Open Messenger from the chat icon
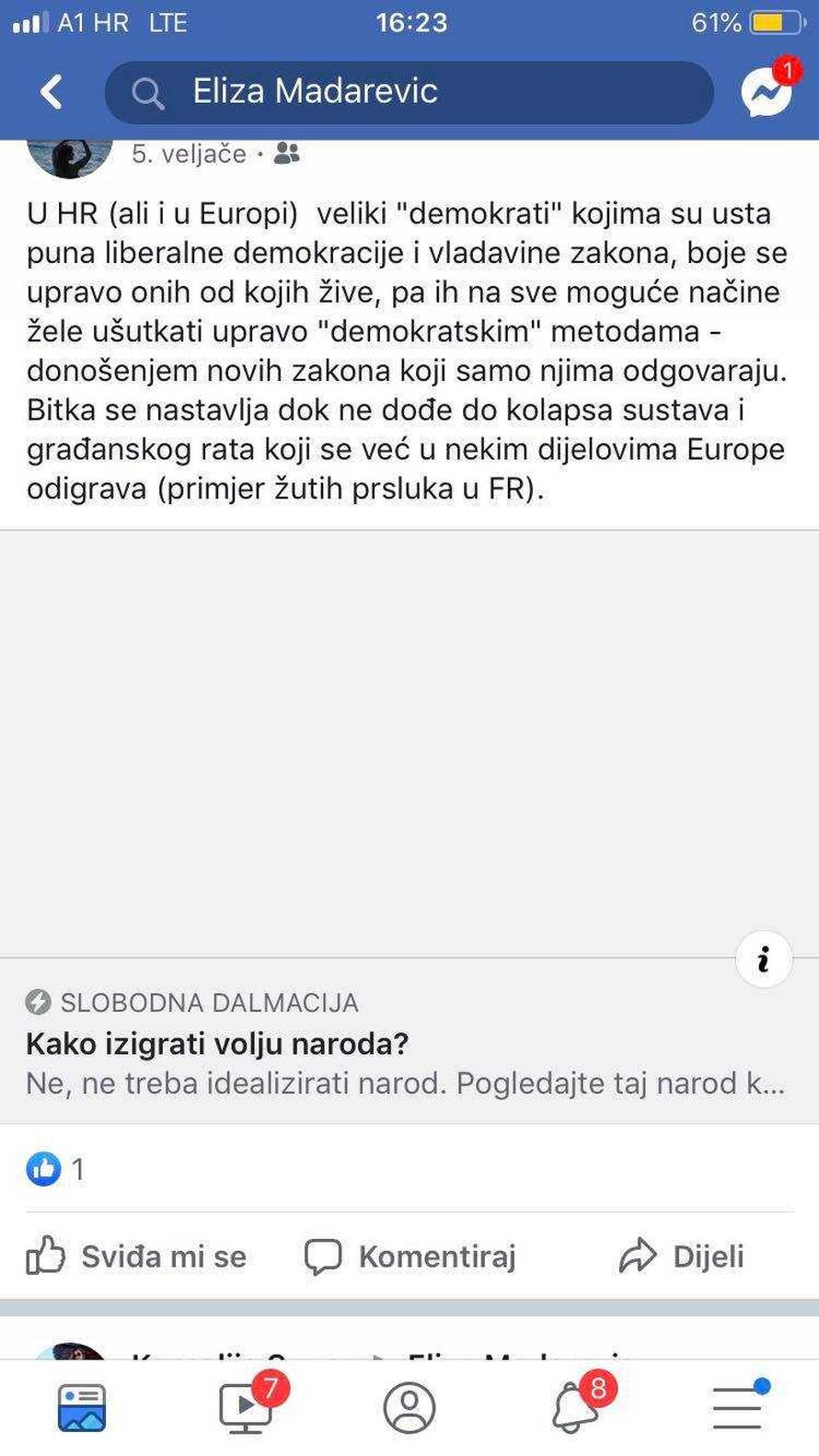 pos(767,91)
